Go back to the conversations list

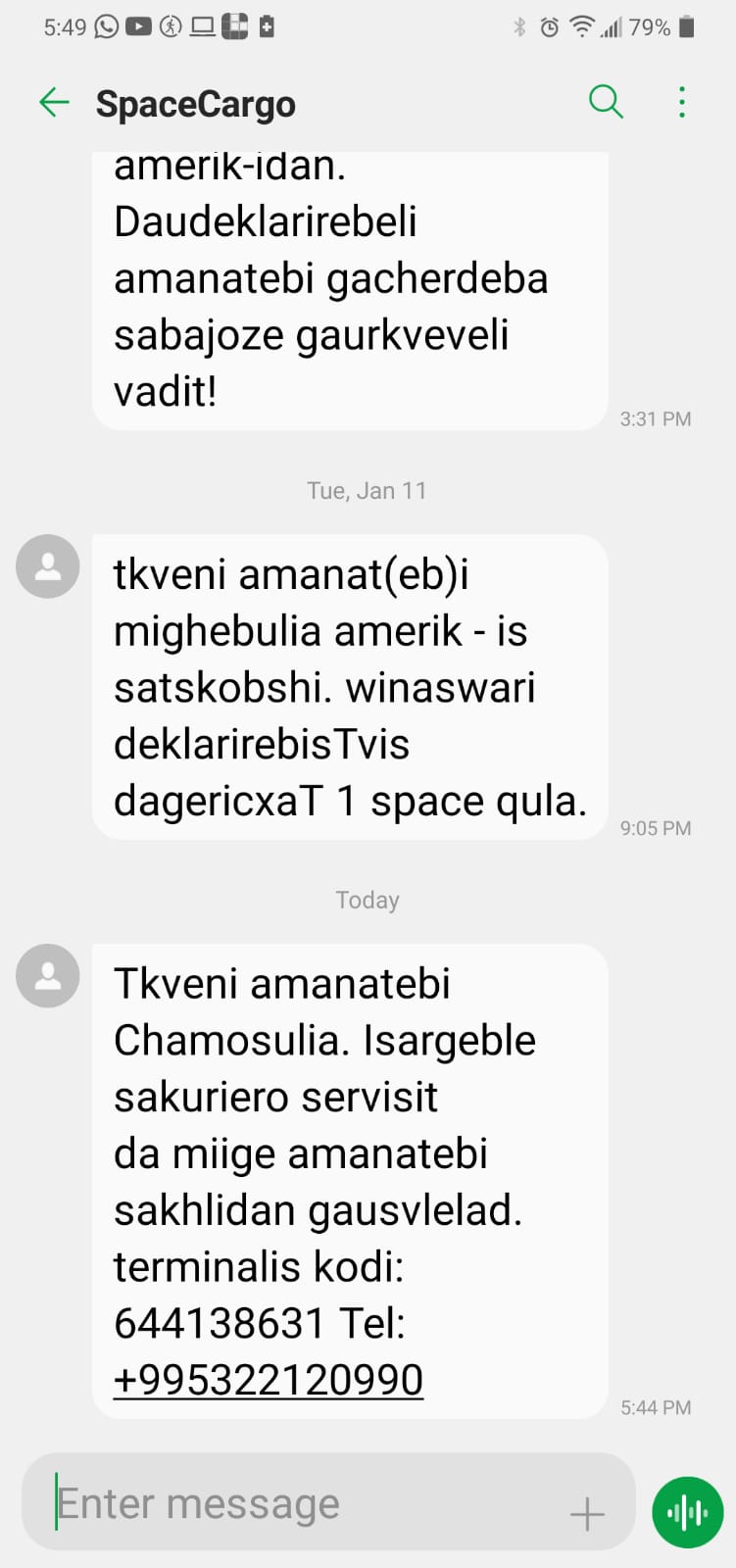click(x=54, y=102)
